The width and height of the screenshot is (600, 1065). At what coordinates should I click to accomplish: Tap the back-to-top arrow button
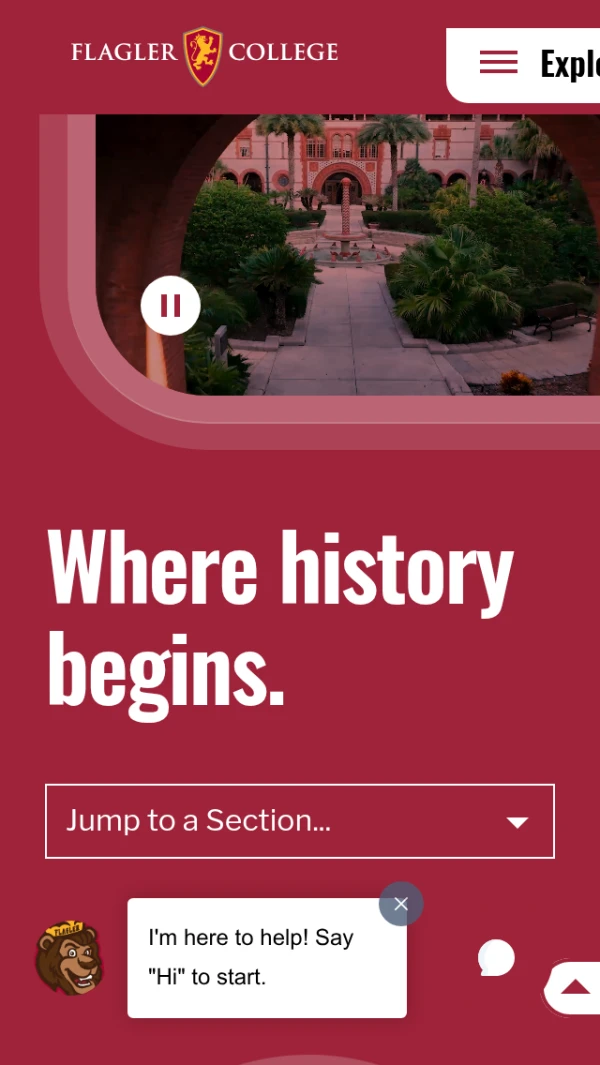point(575,988)
